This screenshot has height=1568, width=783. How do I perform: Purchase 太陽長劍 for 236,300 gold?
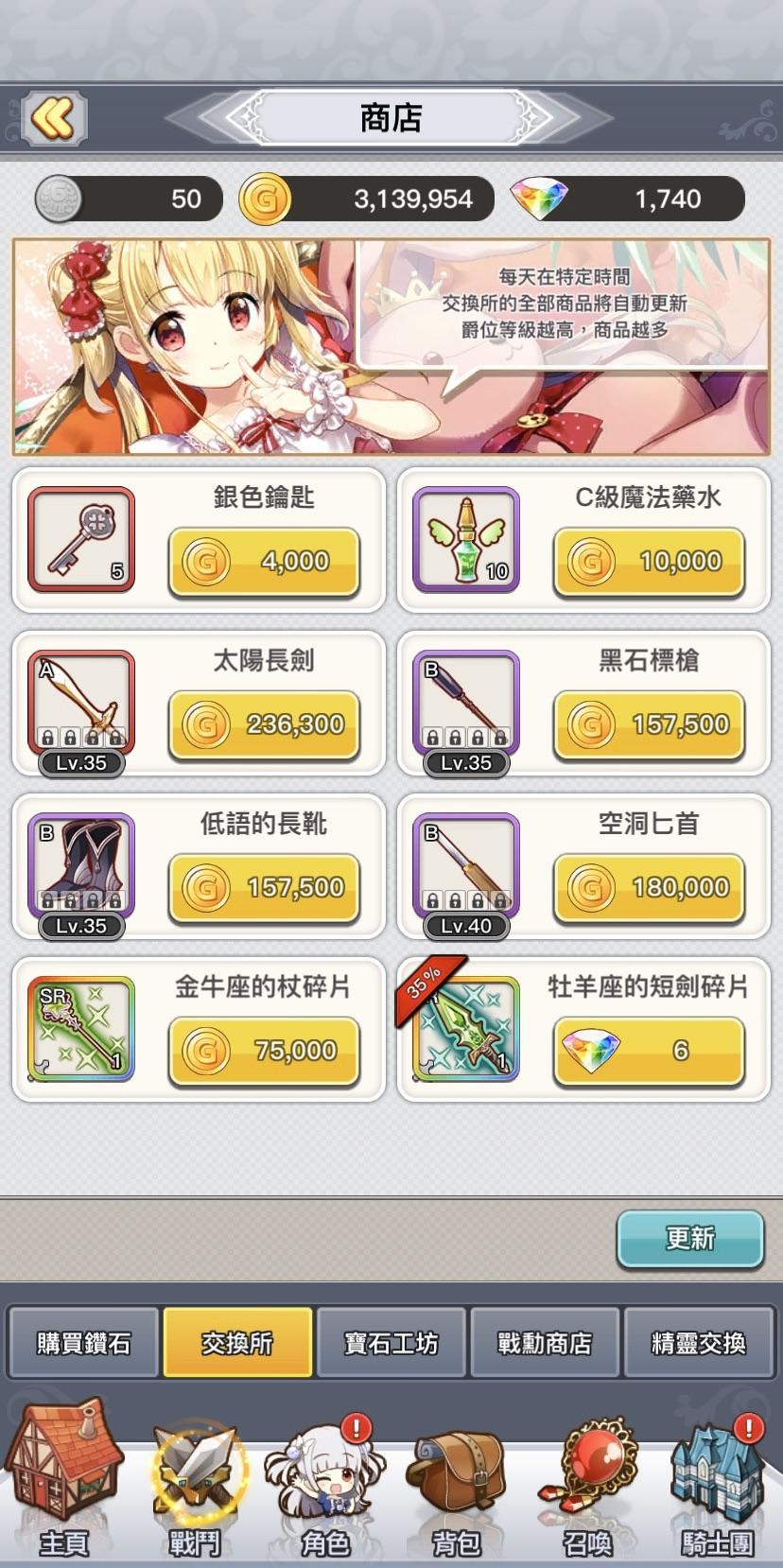point(264,724)
